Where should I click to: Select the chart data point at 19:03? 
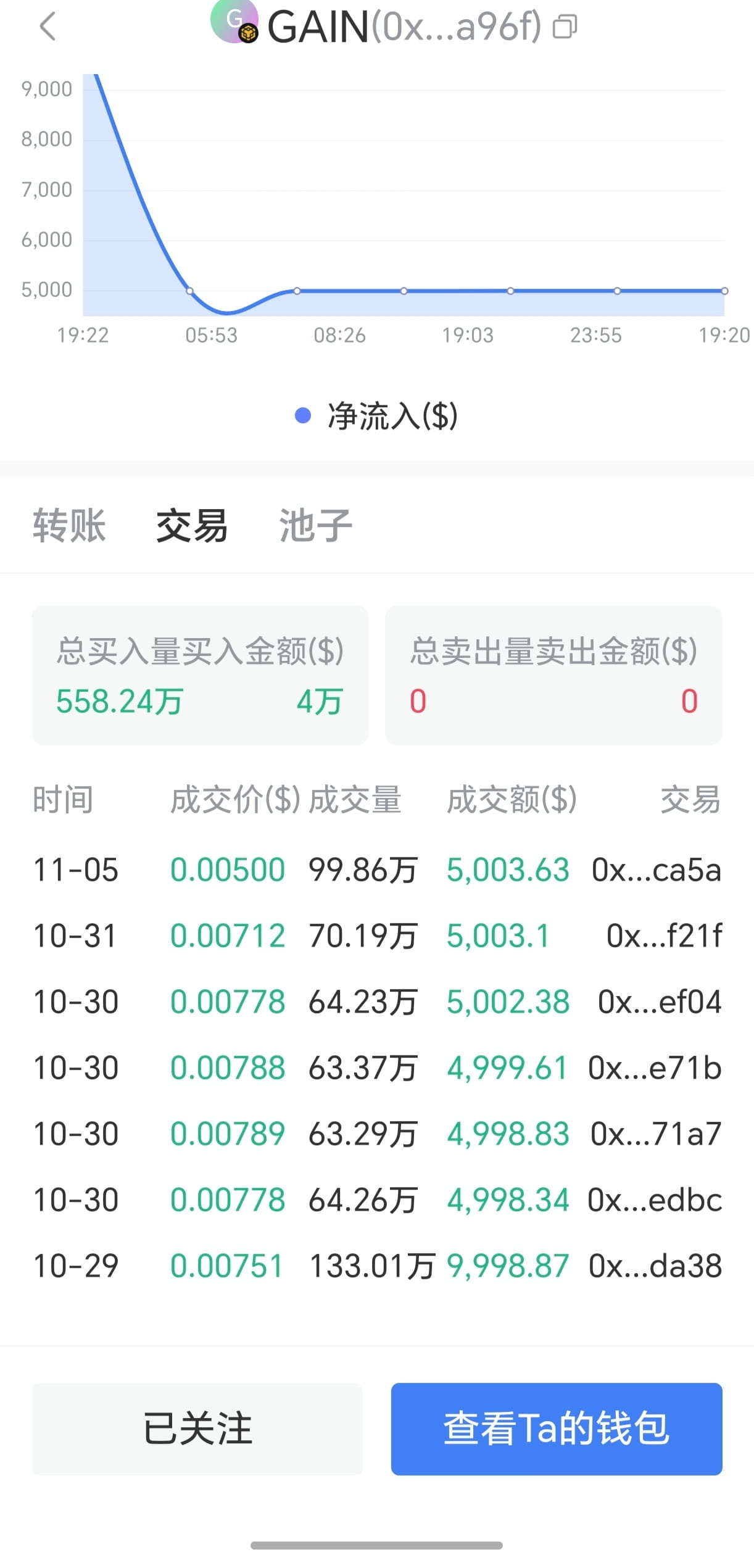(509, 290)
